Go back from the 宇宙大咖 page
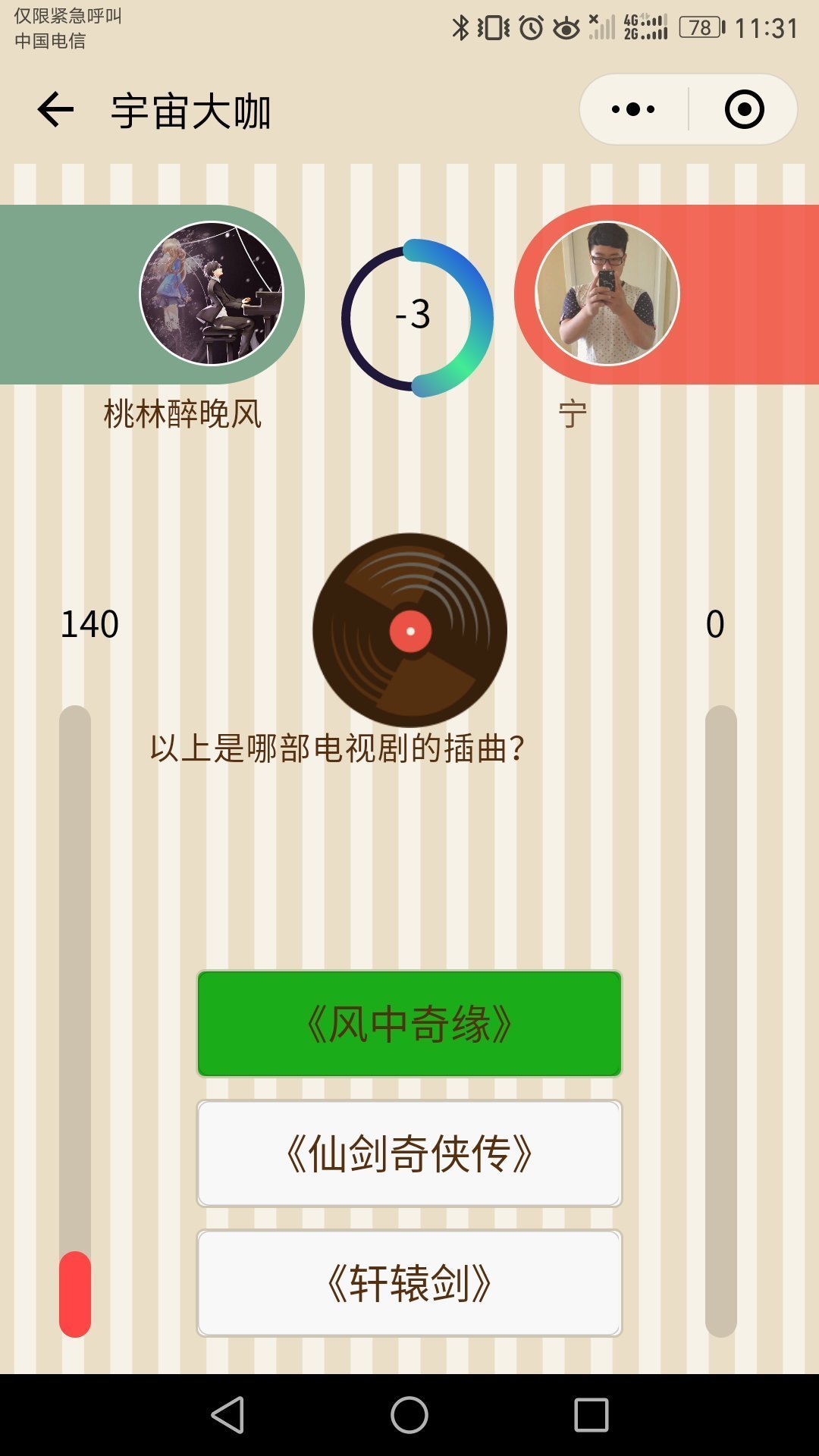Viewport: 819px width, 1456px height. 55,111
